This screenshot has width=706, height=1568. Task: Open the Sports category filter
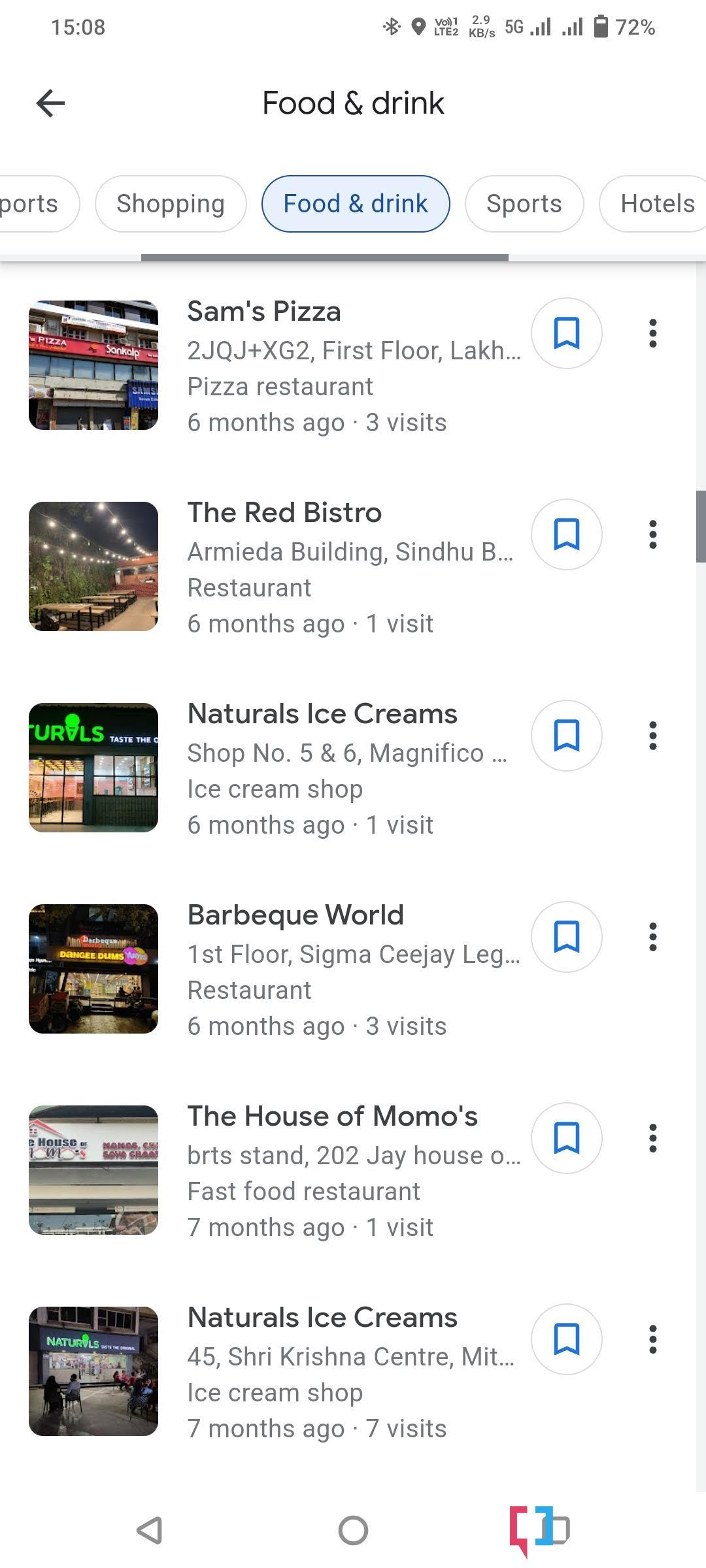click(x=524, y=203)
